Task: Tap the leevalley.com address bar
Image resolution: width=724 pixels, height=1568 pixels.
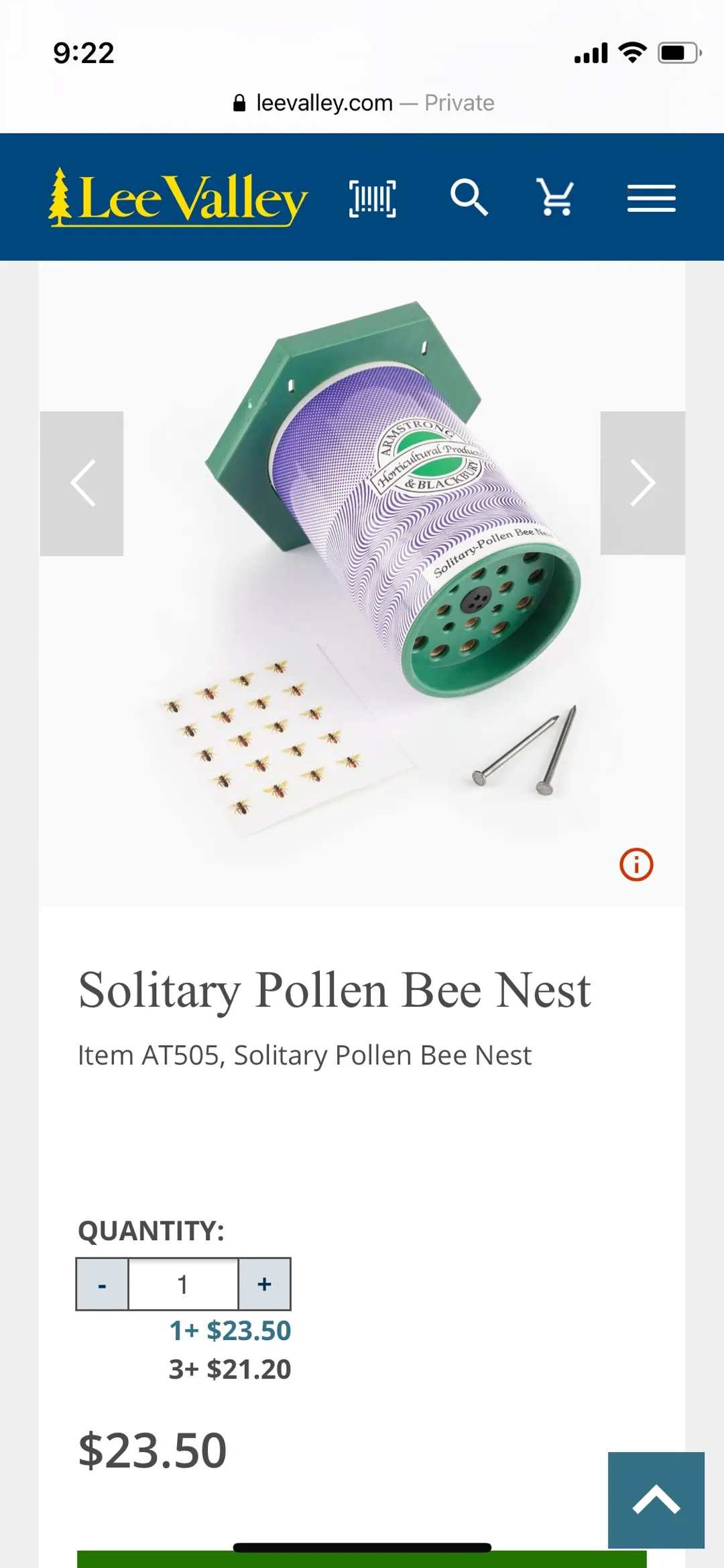Action: pyautogui.click(x=363, y=103)
